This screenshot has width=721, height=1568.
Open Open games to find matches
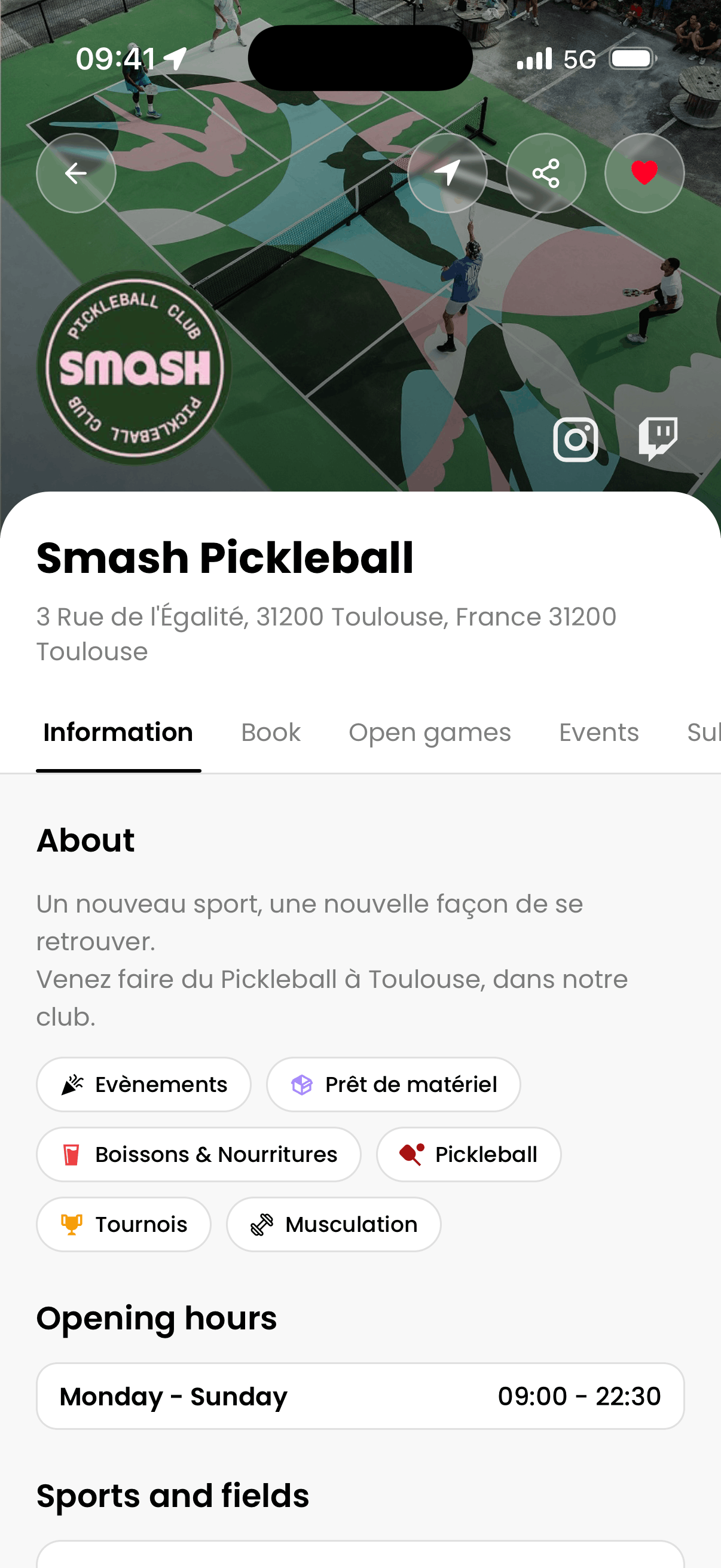430,732
